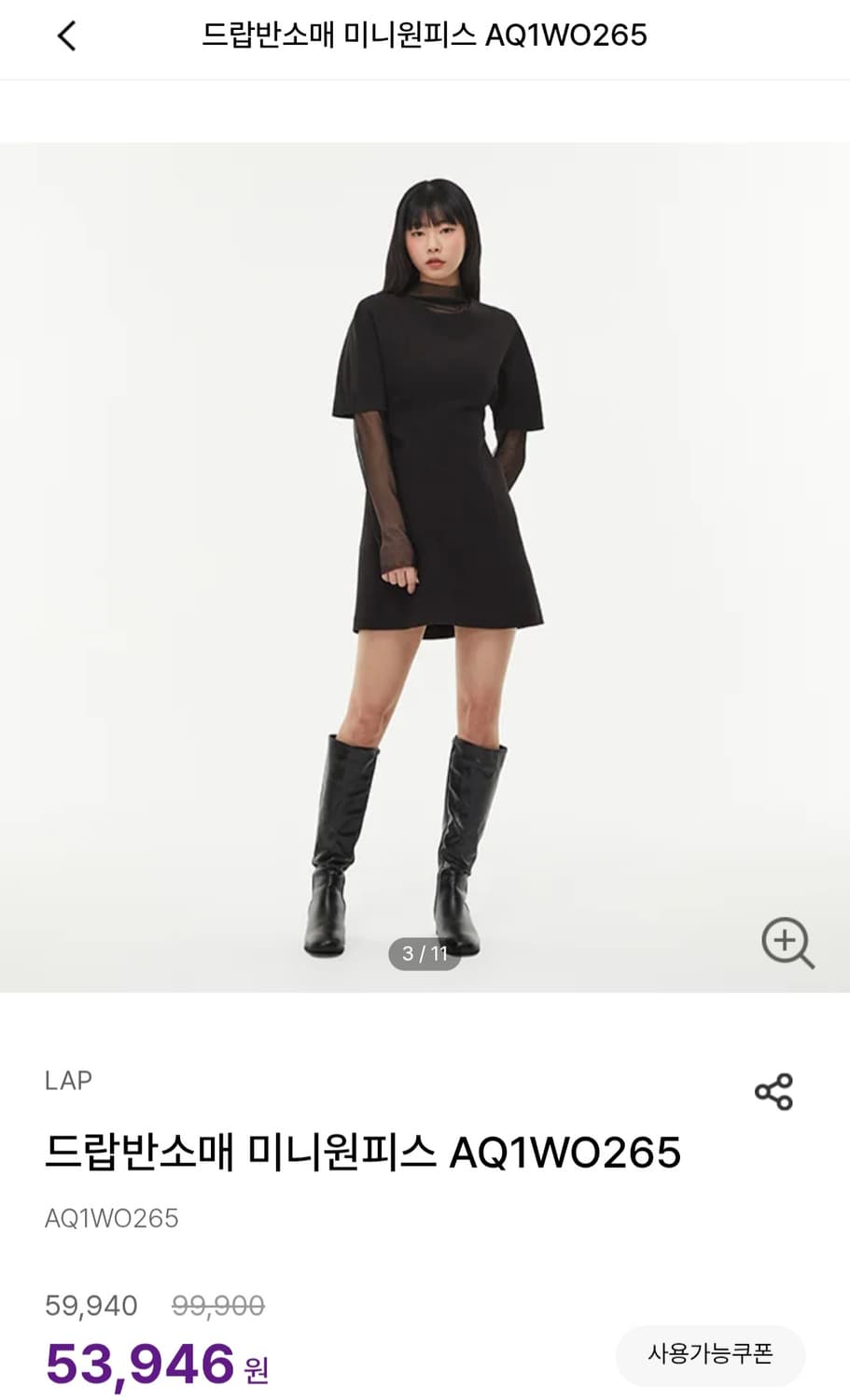Tap the share network icon beside brand LAP

[773, 1088]
